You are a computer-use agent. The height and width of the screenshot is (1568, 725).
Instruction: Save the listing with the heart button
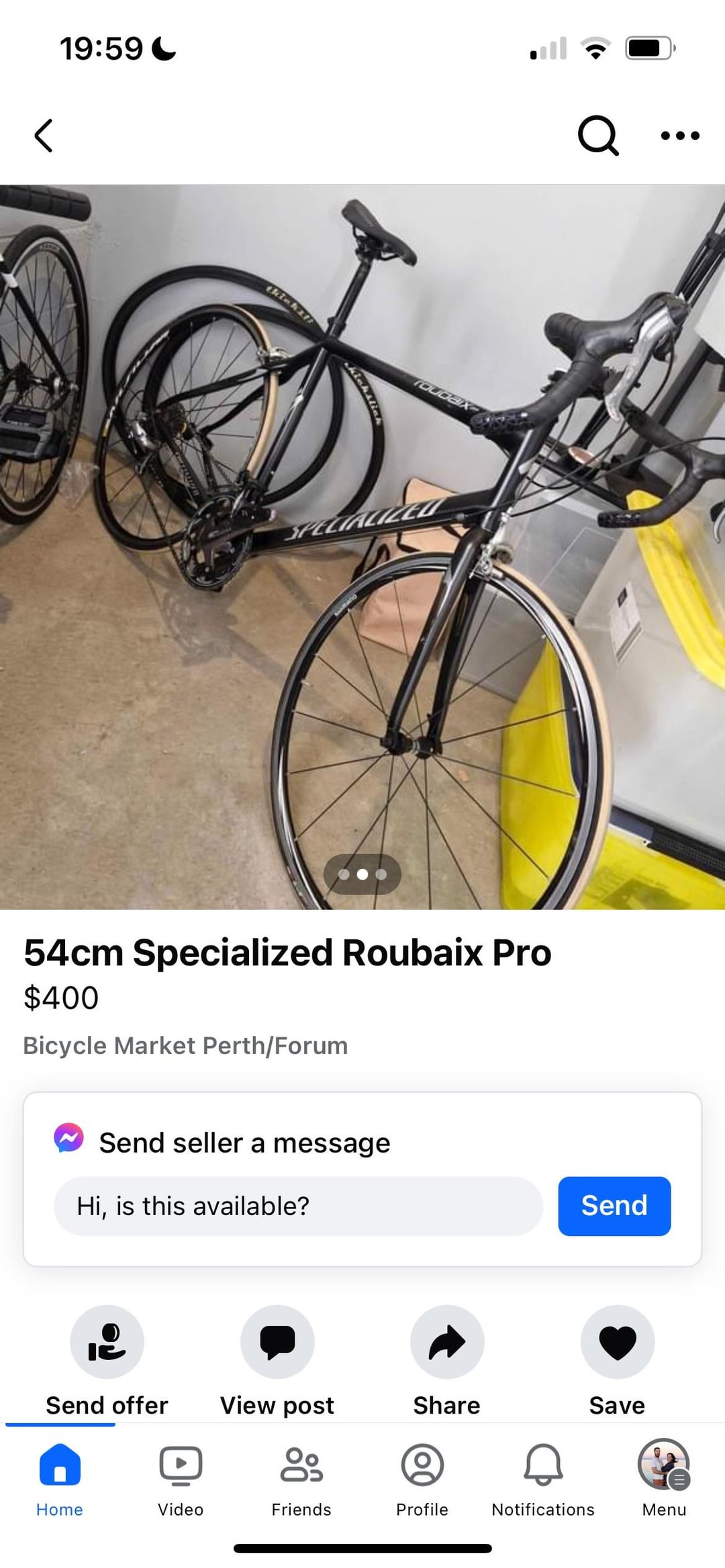[618, 1361]
